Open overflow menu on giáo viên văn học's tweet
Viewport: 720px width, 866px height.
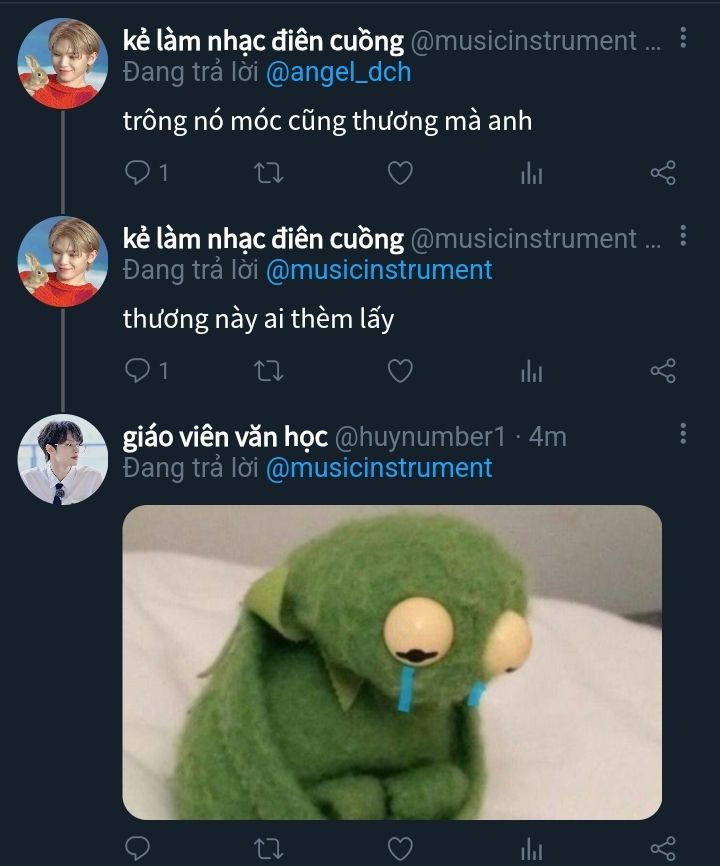(x=683, y=433)
